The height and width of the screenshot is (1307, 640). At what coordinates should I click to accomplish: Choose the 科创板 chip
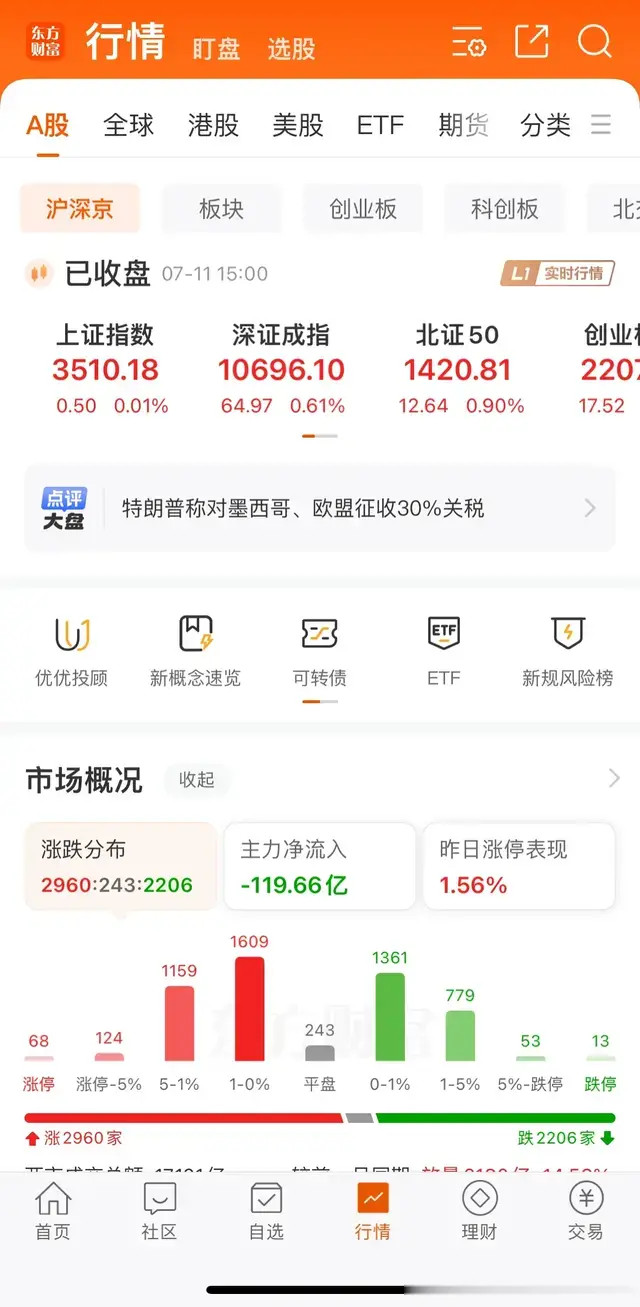pos(504,209)
